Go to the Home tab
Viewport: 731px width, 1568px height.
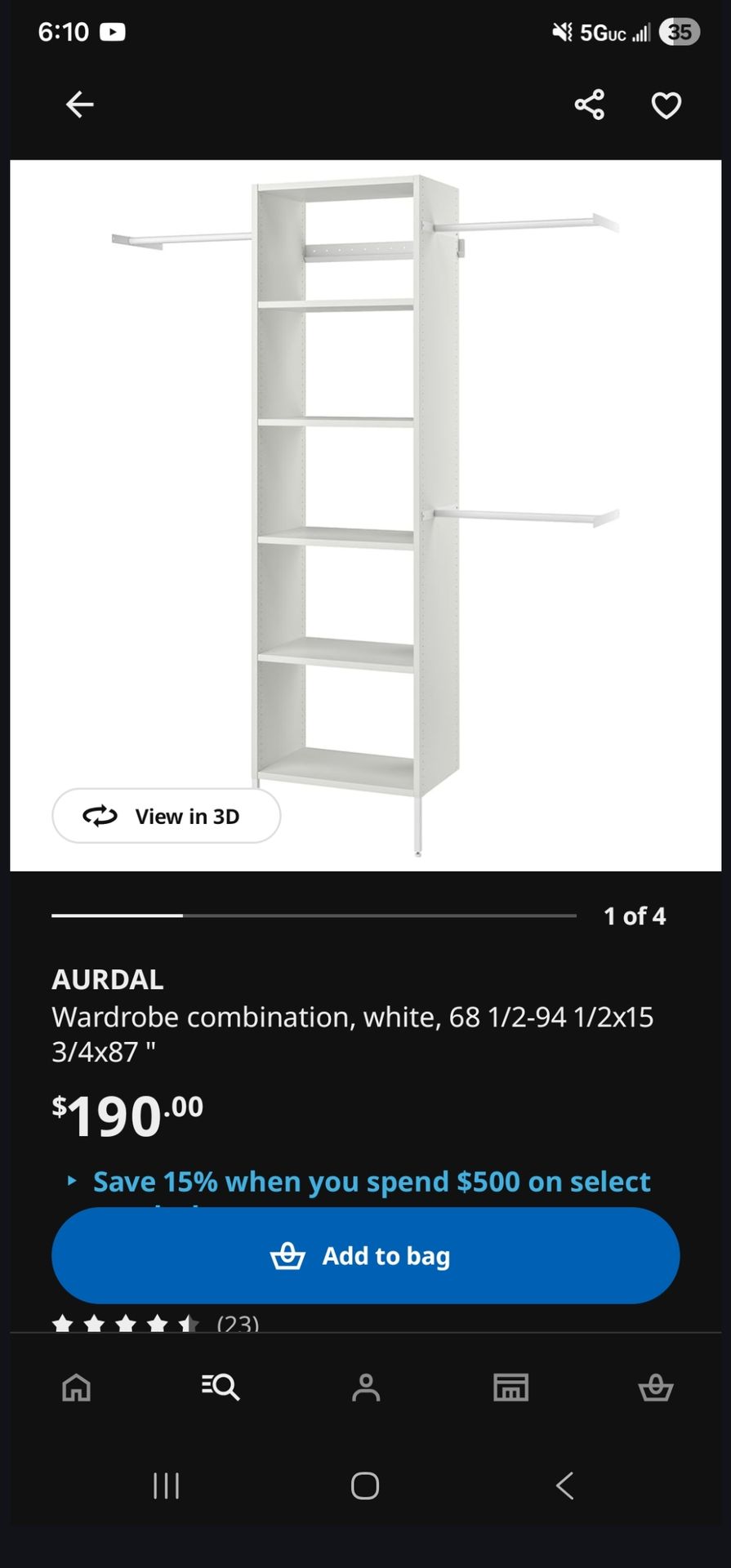tap(77, 1387)
